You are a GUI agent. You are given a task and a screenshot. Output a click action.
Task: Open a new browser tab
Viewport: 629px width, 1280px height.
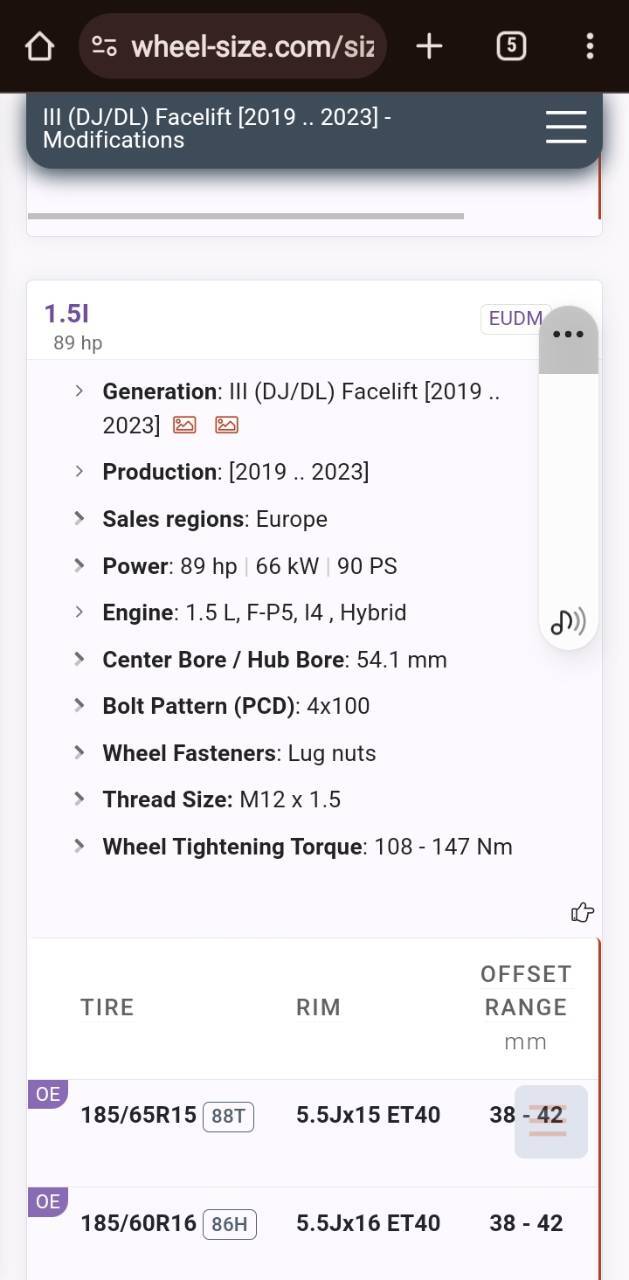click(x=429, y=46)
